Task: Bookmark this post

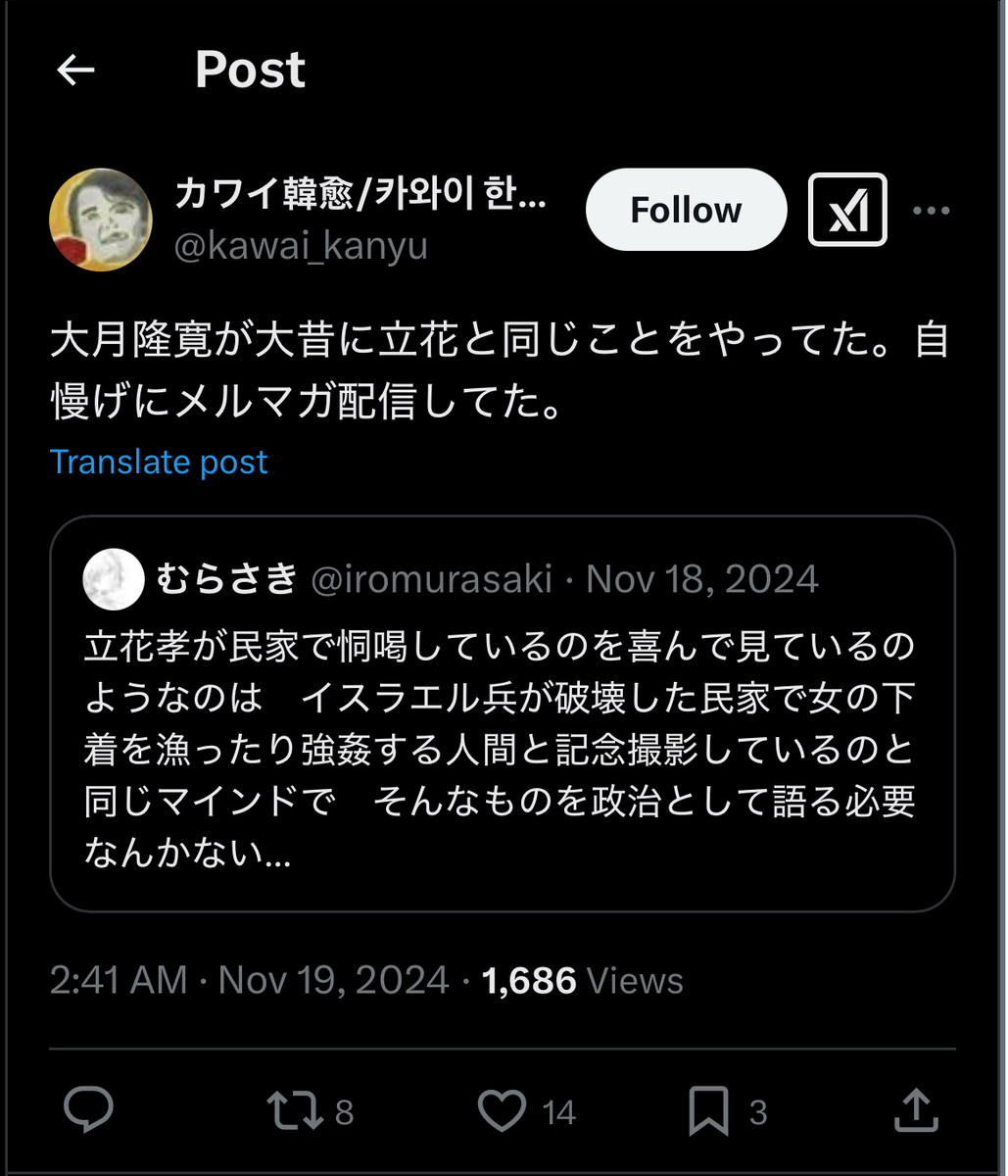Action: tap(708, 1111)
